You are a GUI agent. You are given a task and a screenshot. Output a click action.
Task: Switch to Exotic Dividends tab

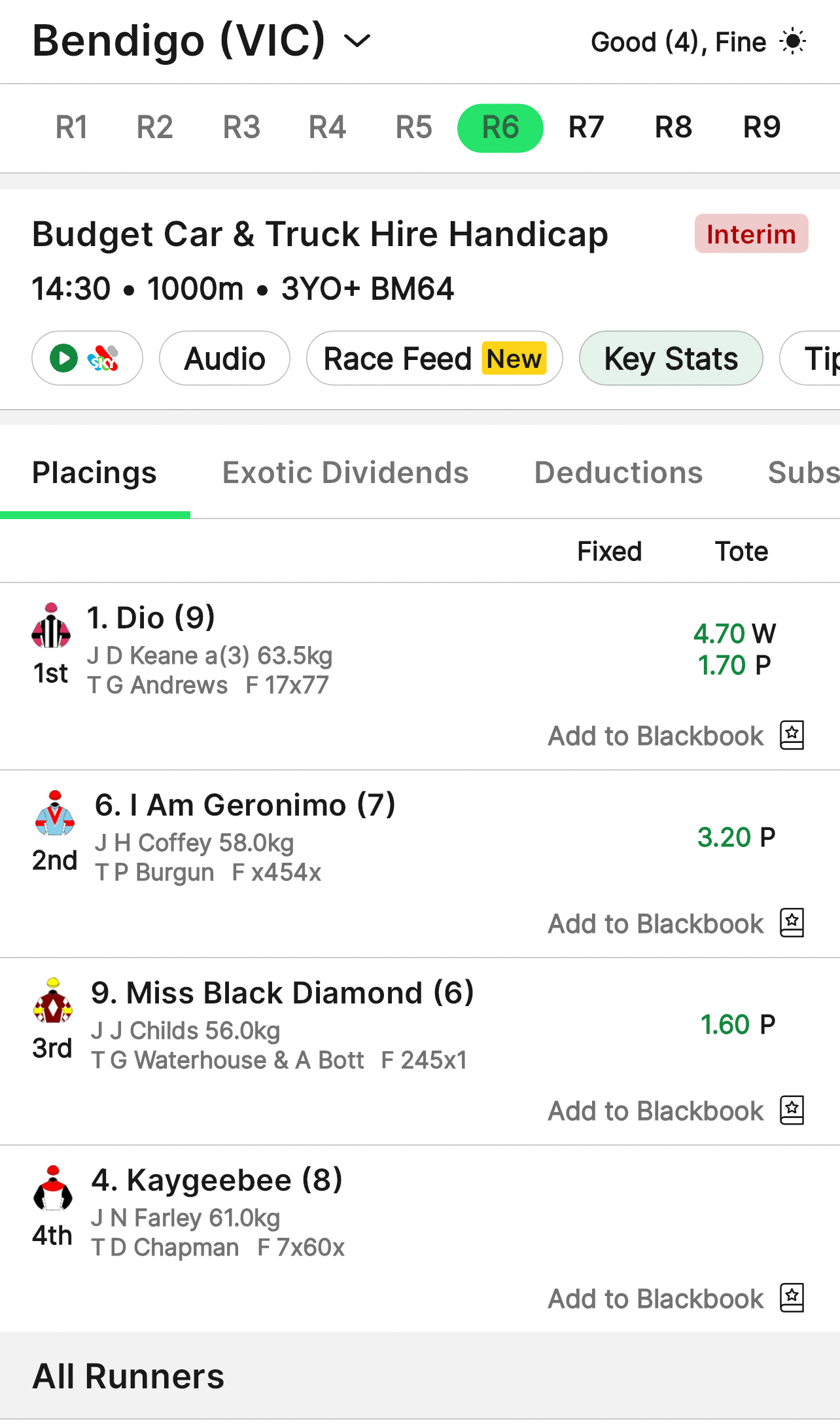point(345,473)
